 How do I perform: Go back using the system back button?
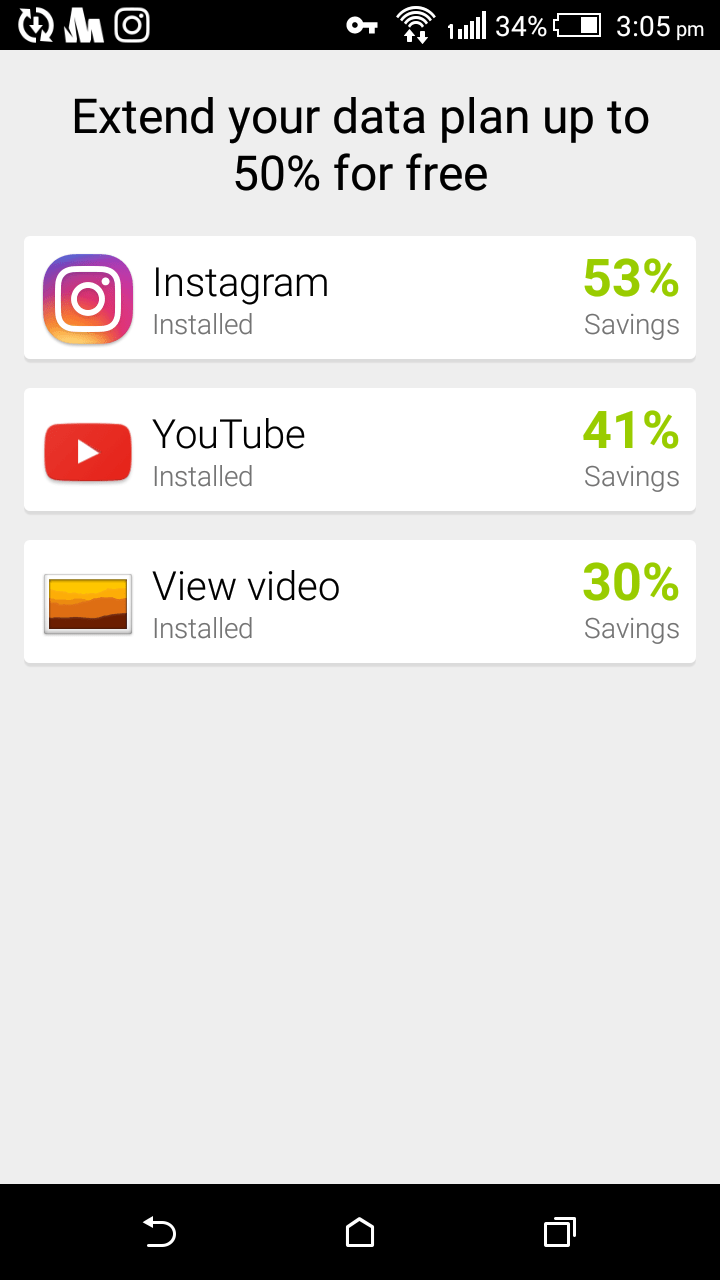160,1232
